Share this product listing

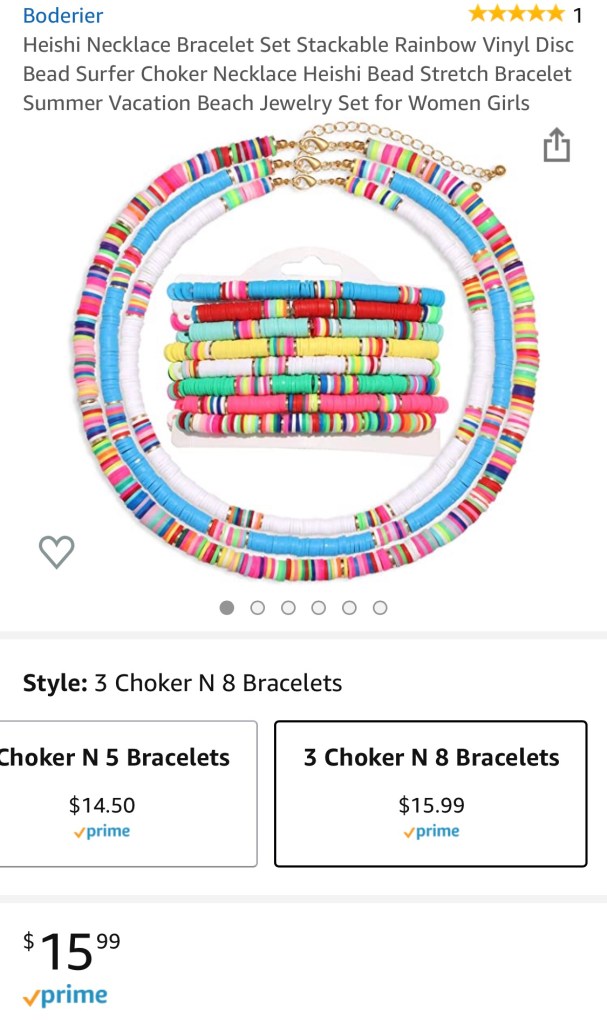pyautogui.click(x=556, y=145)
